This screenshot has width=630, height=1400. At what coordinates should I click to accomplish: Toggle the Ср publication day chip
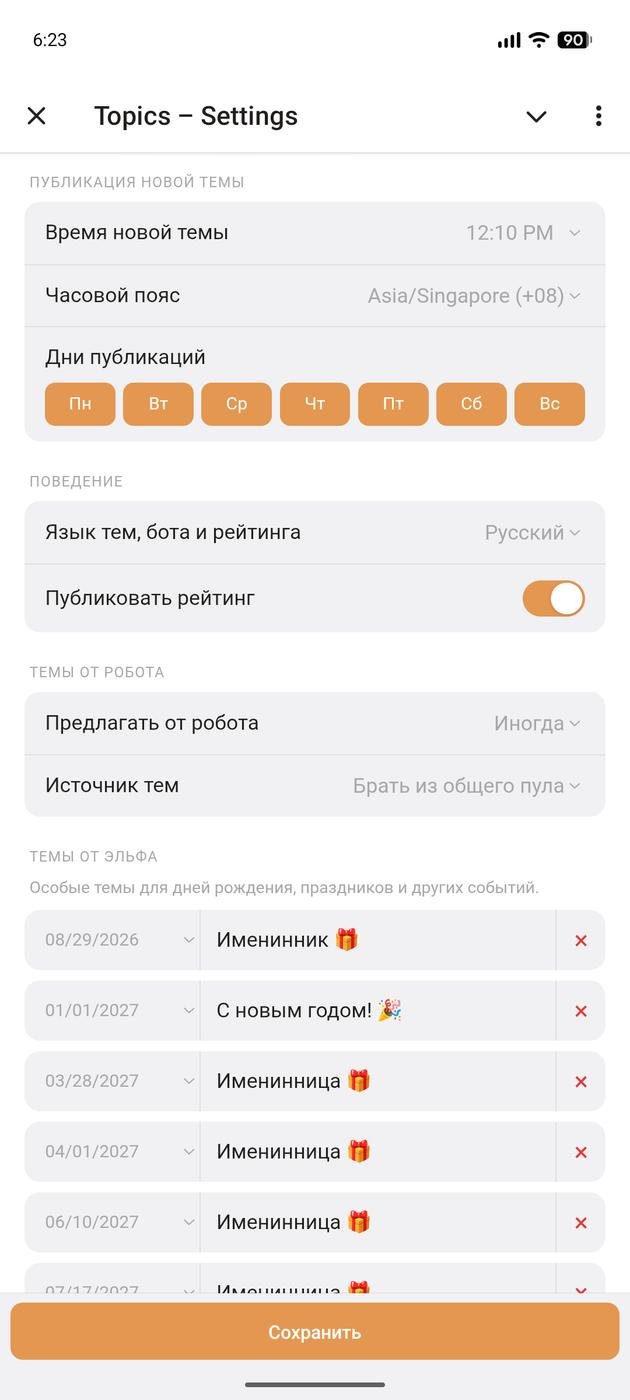point(236,404)
